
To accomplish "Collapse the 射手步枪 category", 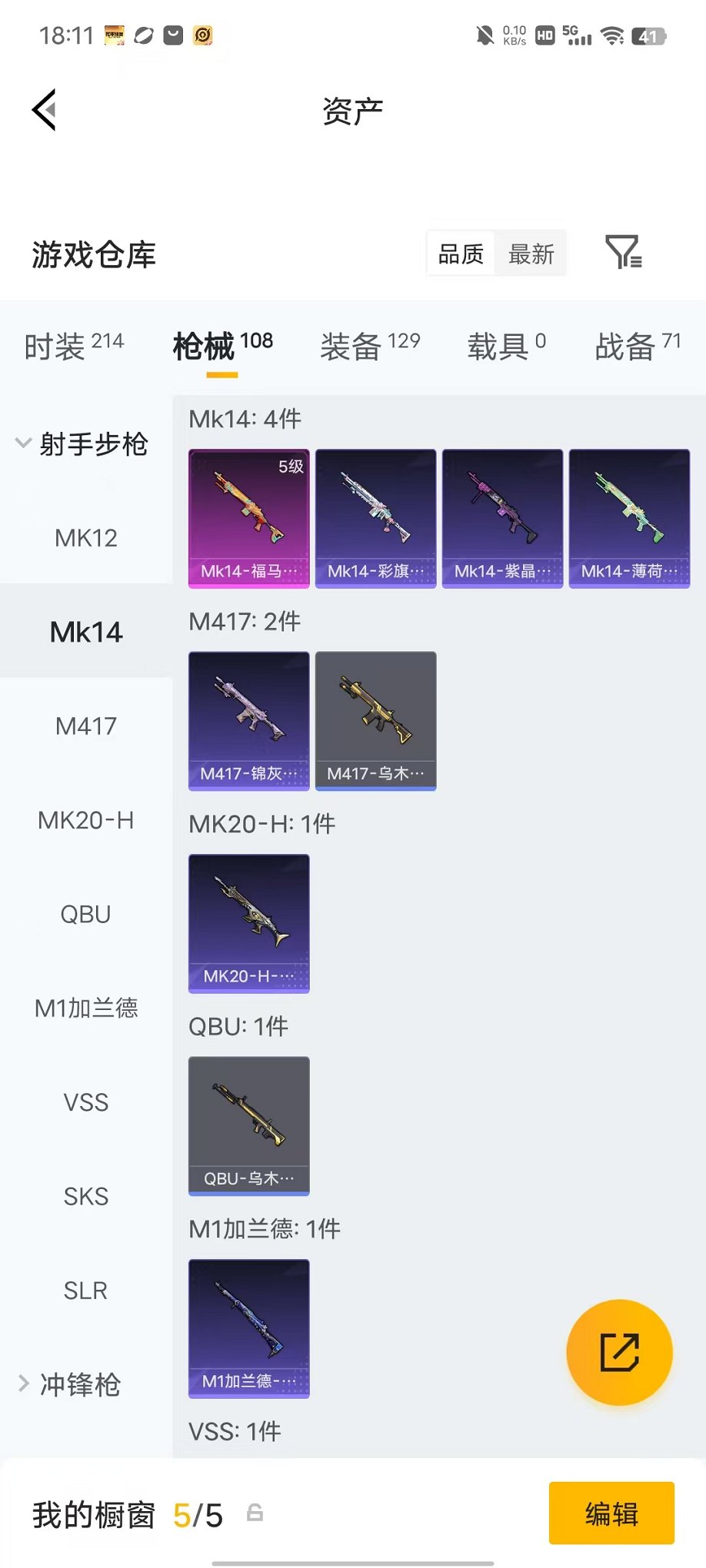I will (x=82, y=443).
